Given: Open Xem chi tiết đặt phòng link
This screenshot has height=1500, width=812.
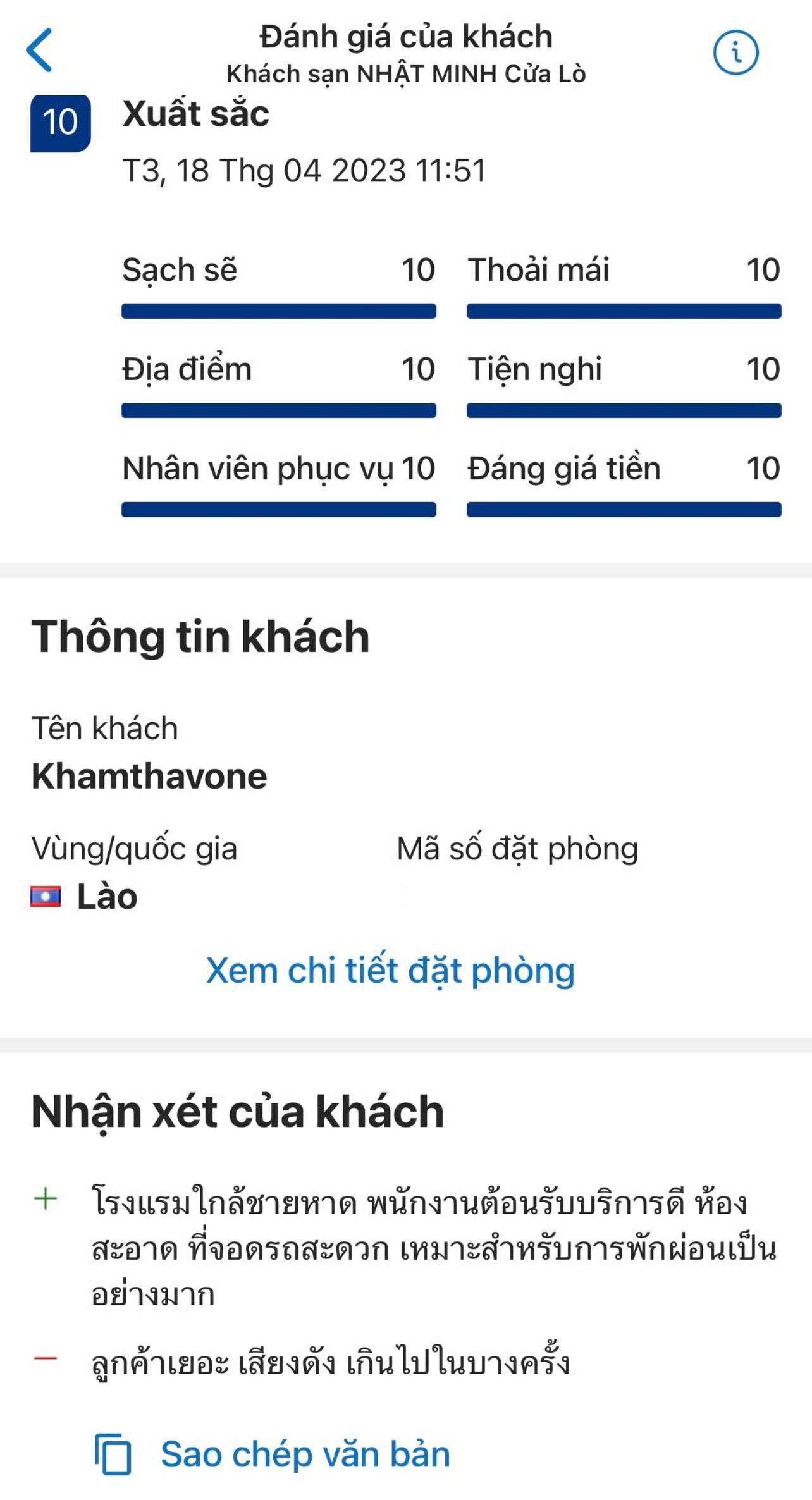Looking at the screenshot, I should (390, 971).
